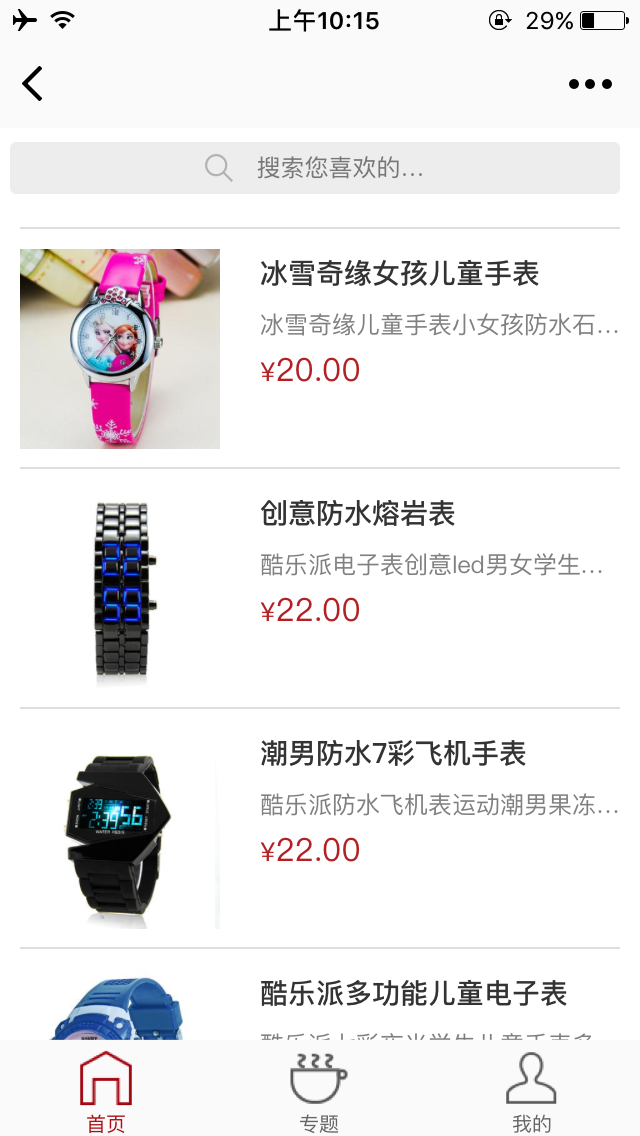Open 酷乐派多功能儿童电子表 product
The width and height of the screenshot is (640, 1136).
pos(413,994)
